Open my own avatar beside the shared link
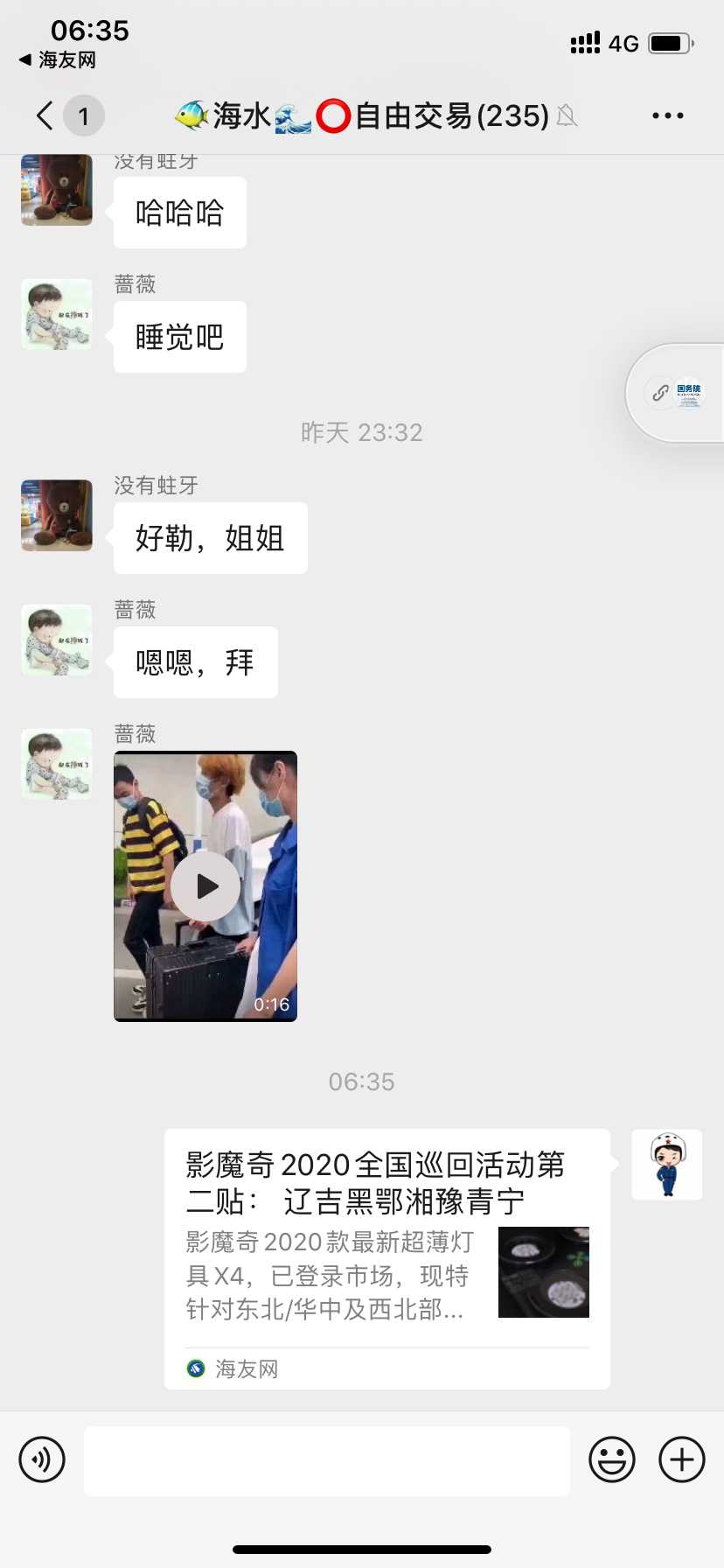The image size is (724, 1568). pyautogui.click(x=667, y=1165)
